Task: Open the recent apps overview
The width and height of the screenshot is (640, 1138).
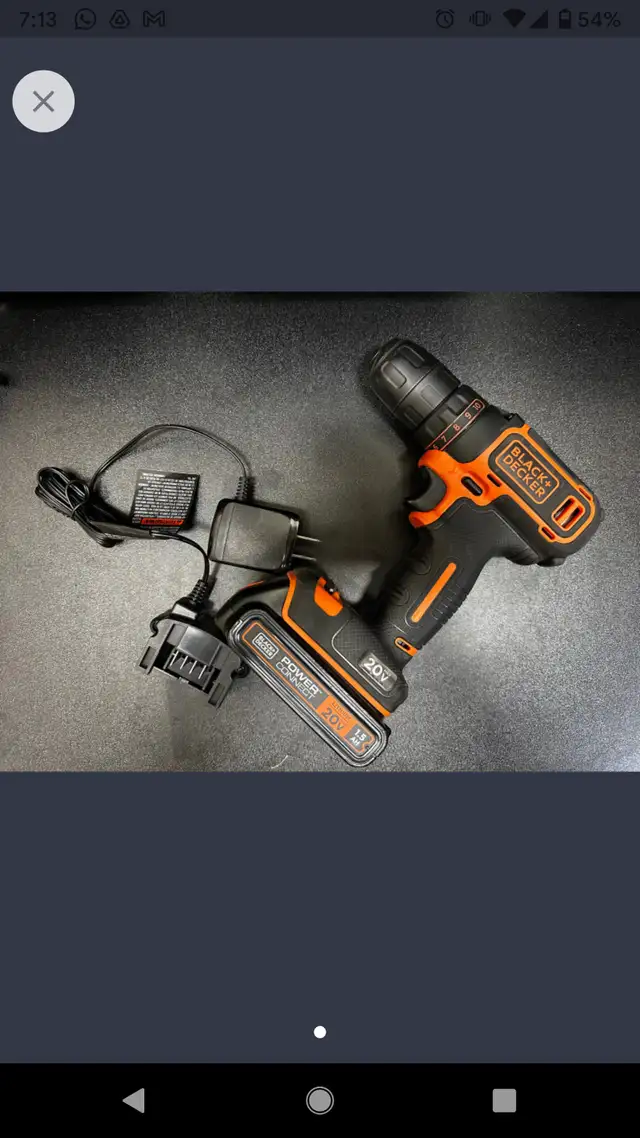Action: click(504, 1100)
